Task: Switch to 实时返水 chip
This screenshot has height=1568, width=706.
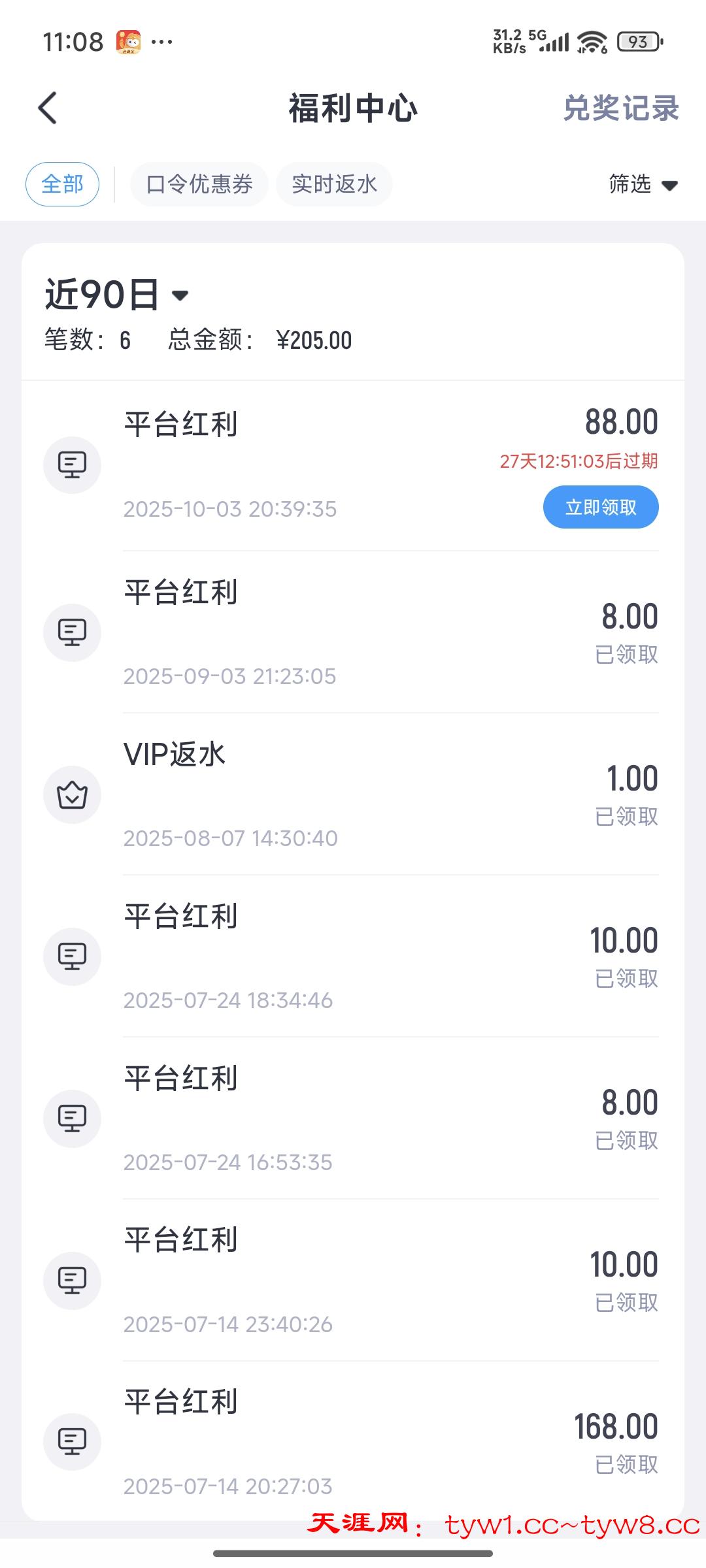Action: click(334, 184)
